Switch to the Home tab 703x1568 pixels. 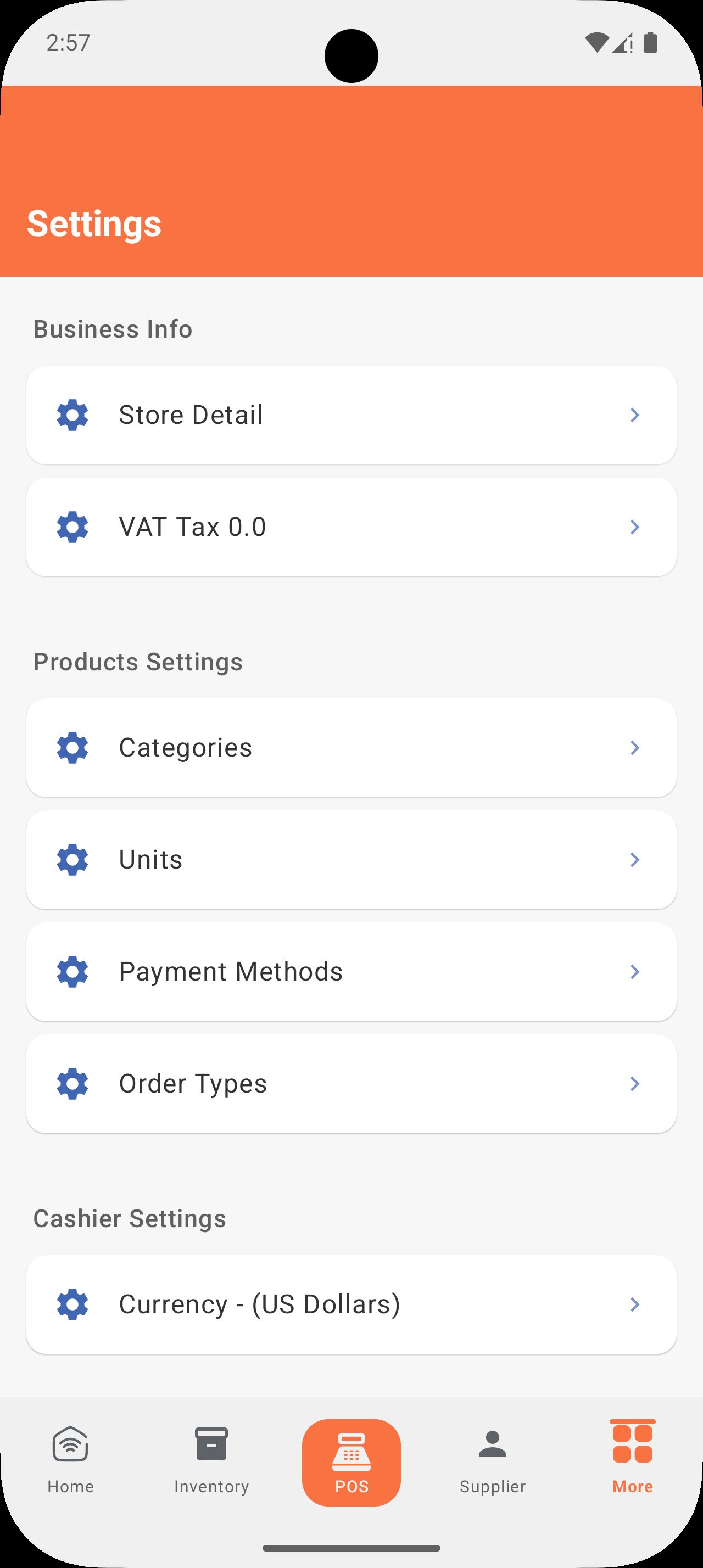[x=71, y=1461]
